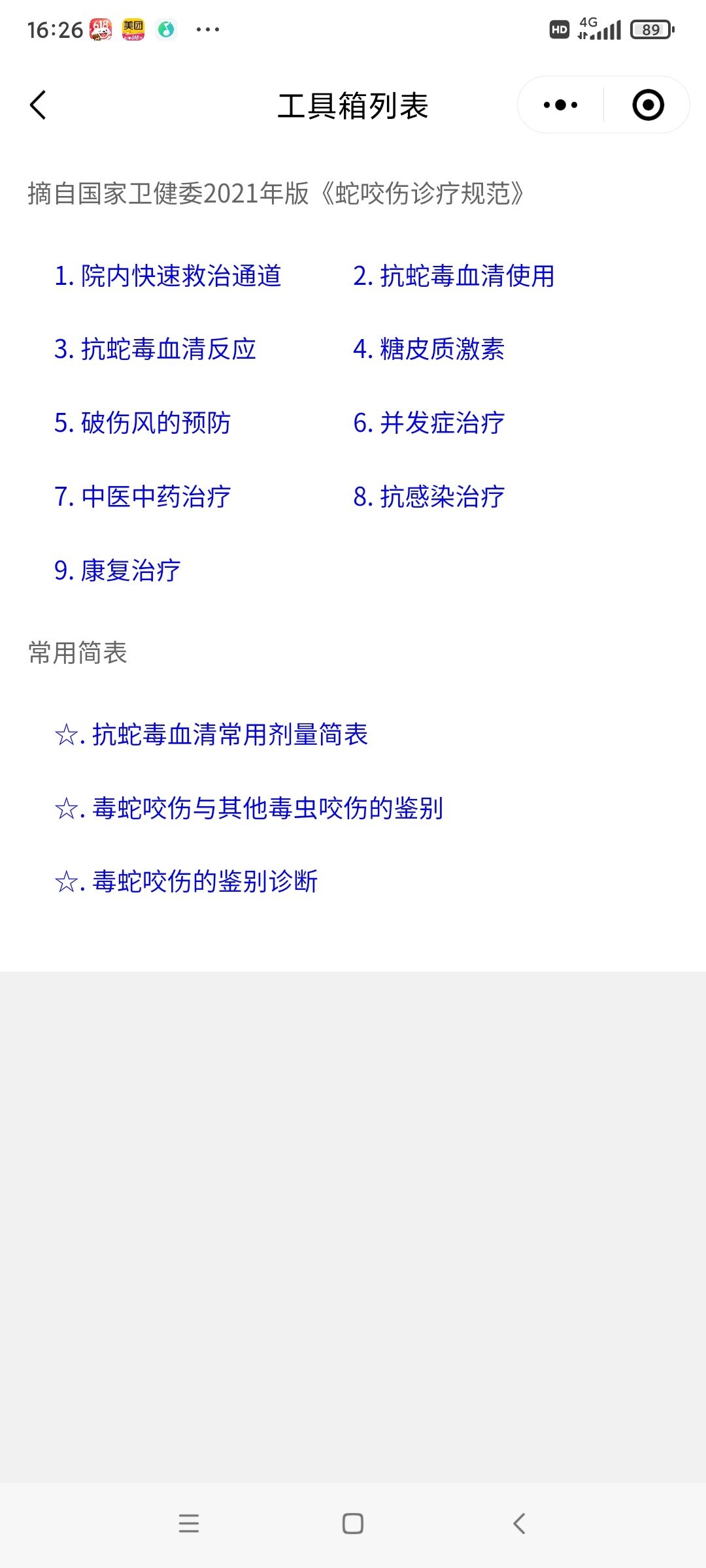Open 1. 院内快速救治通道
706x1568 pixels.
[168, 276]
